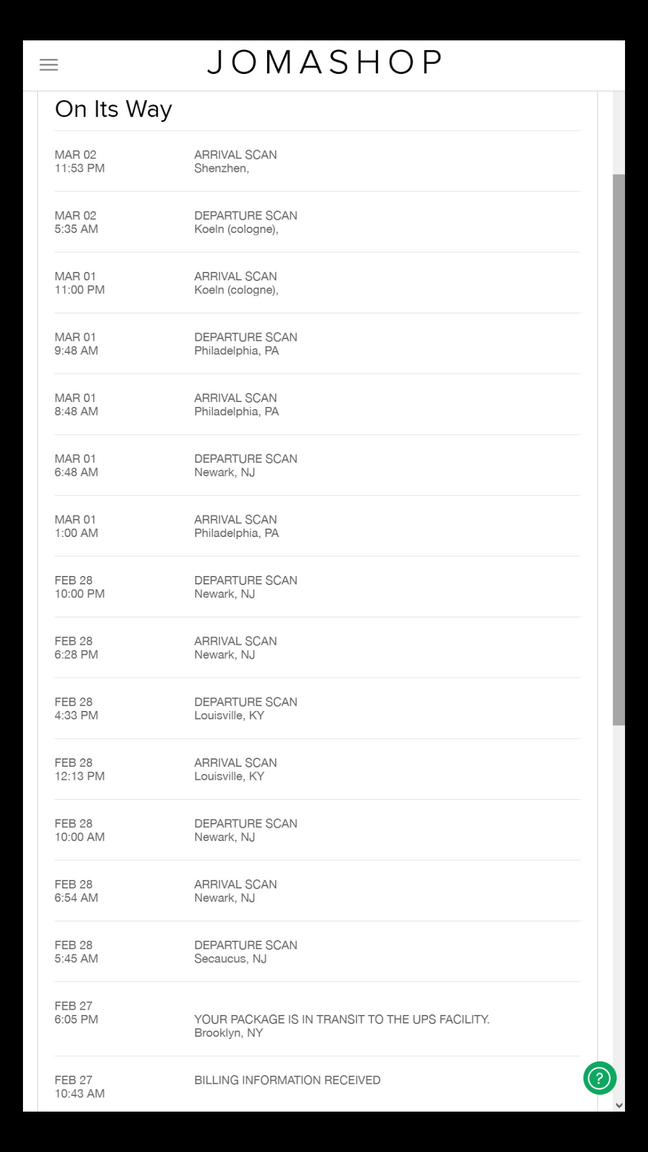Viewport: 648px width, 1152px height.
Task: Tap the scroll-down arrow on the scrollbar
Action: pos(618,1105)
